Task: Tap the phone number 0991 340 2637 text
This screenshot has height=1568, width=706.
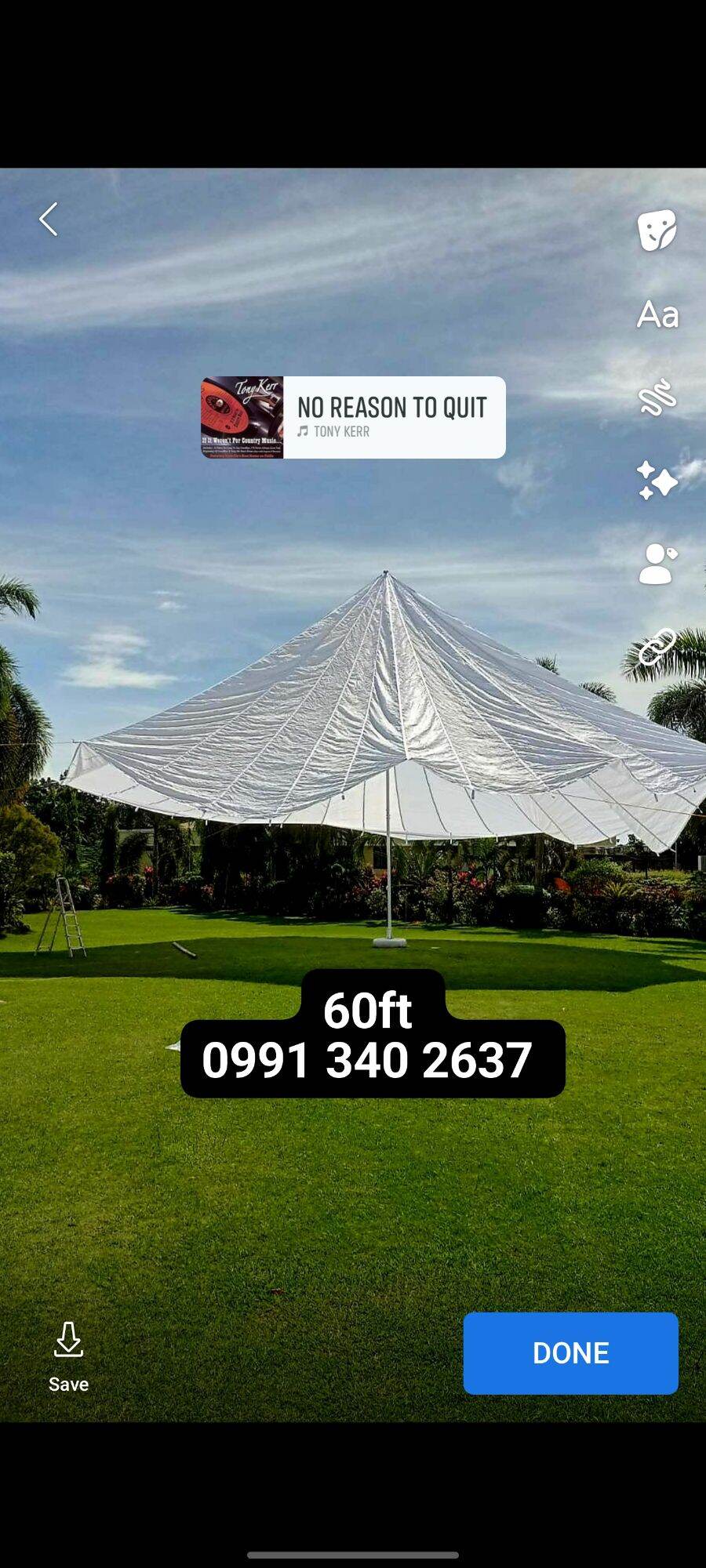Action: tap(369, 1058)
